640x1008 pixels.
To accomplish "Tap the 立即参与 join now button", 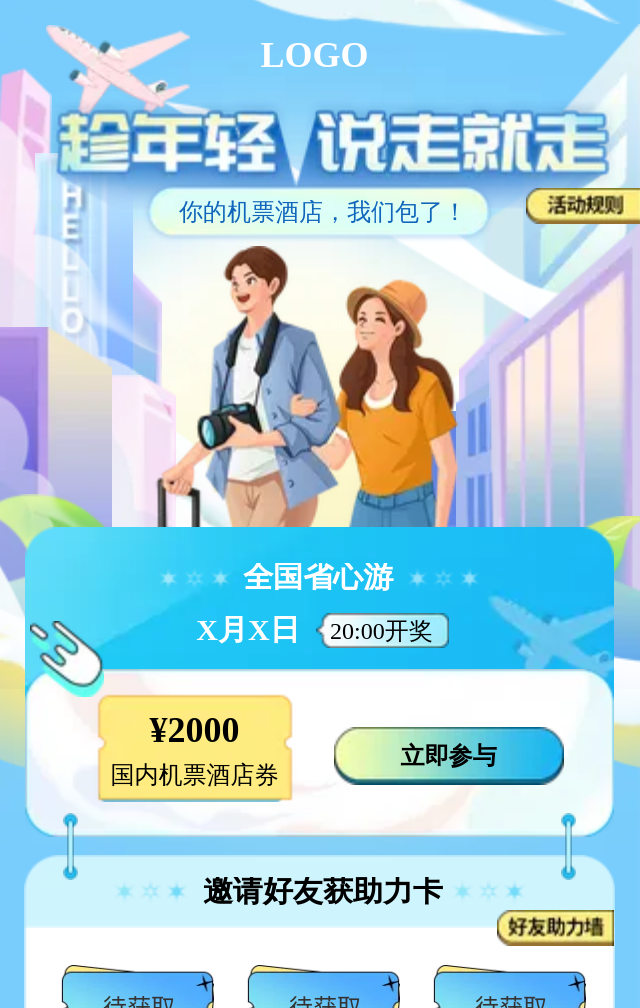I will (x=449, y=755).
